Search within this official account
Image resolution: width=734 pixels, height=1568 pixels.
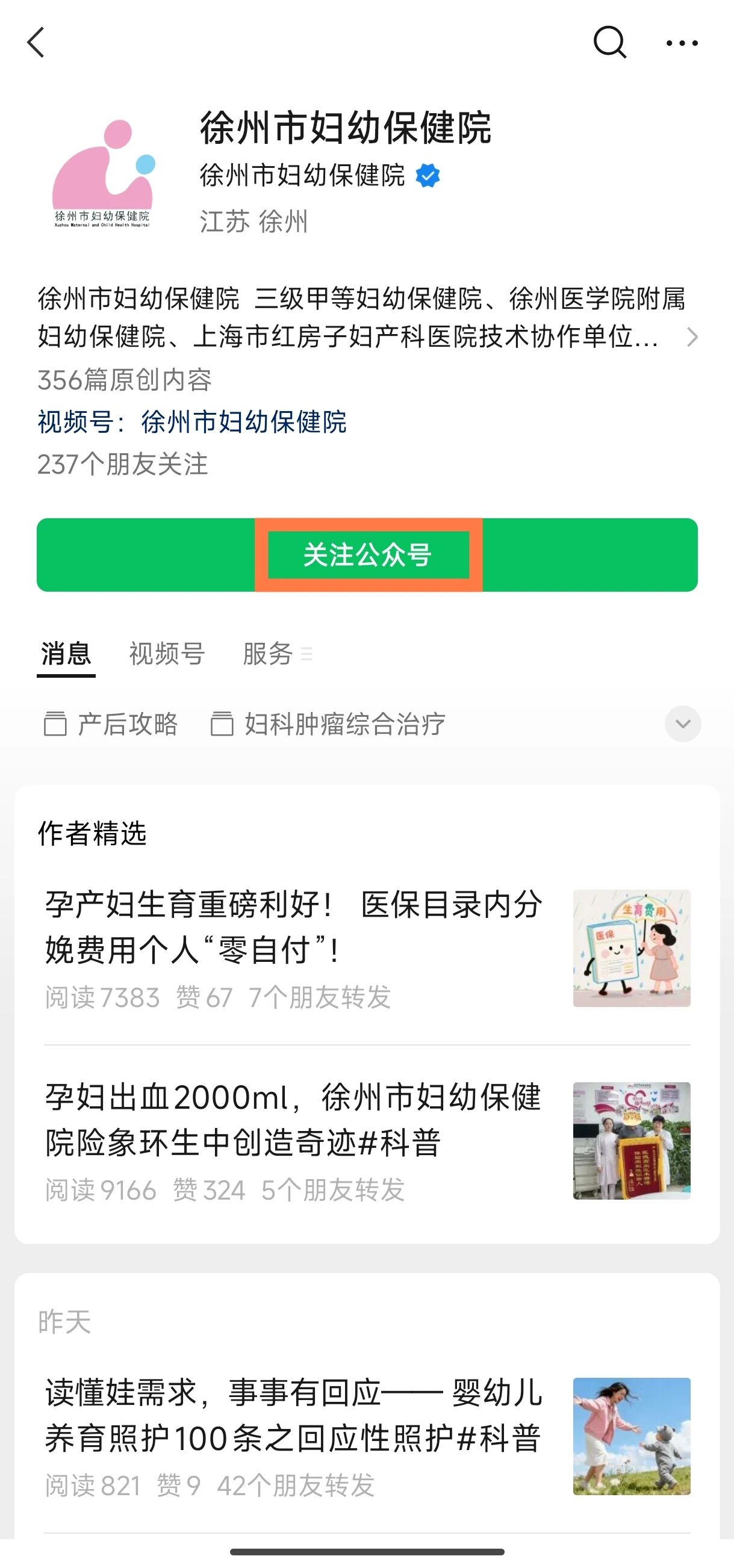pos(609,43)
